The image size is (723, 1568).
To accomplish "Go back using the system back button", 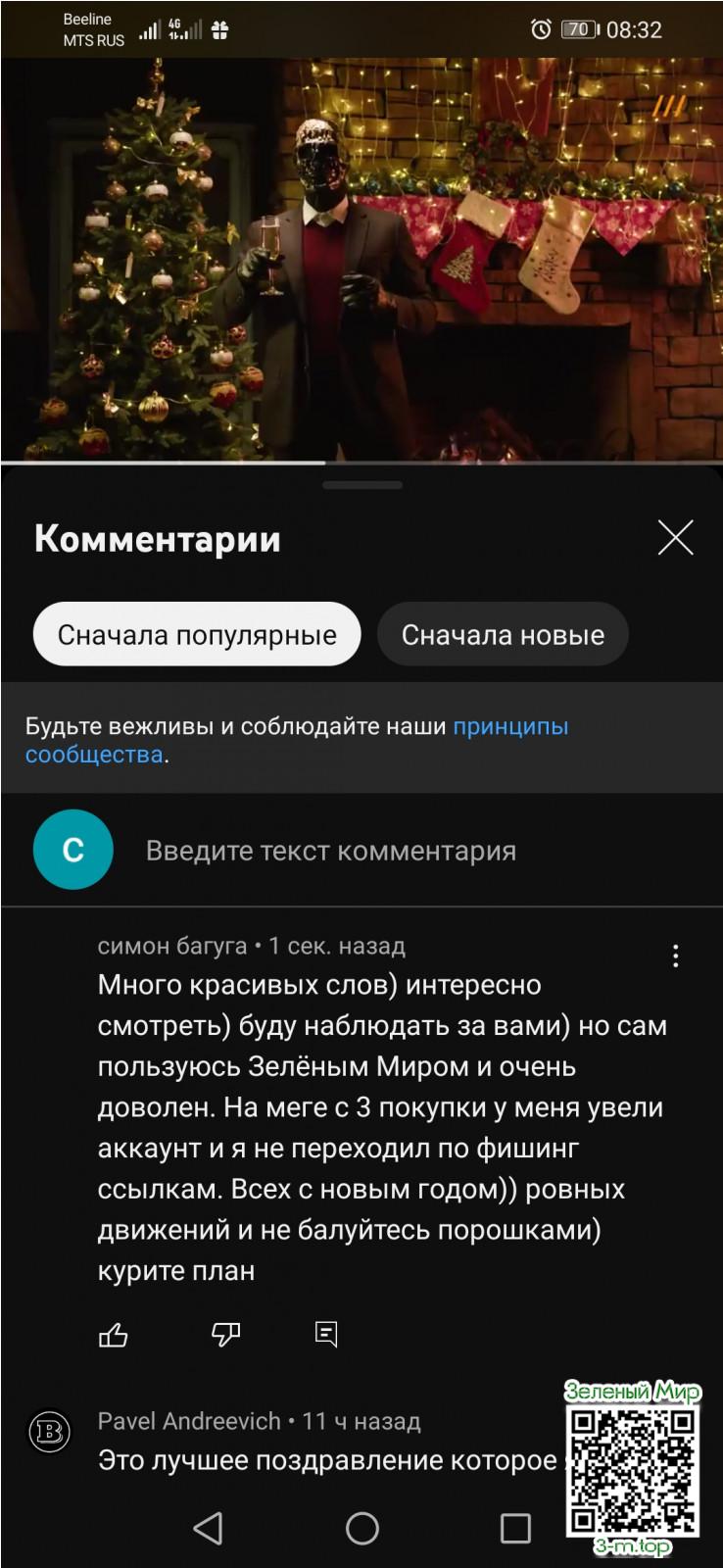I will (x=208, y=1528).
